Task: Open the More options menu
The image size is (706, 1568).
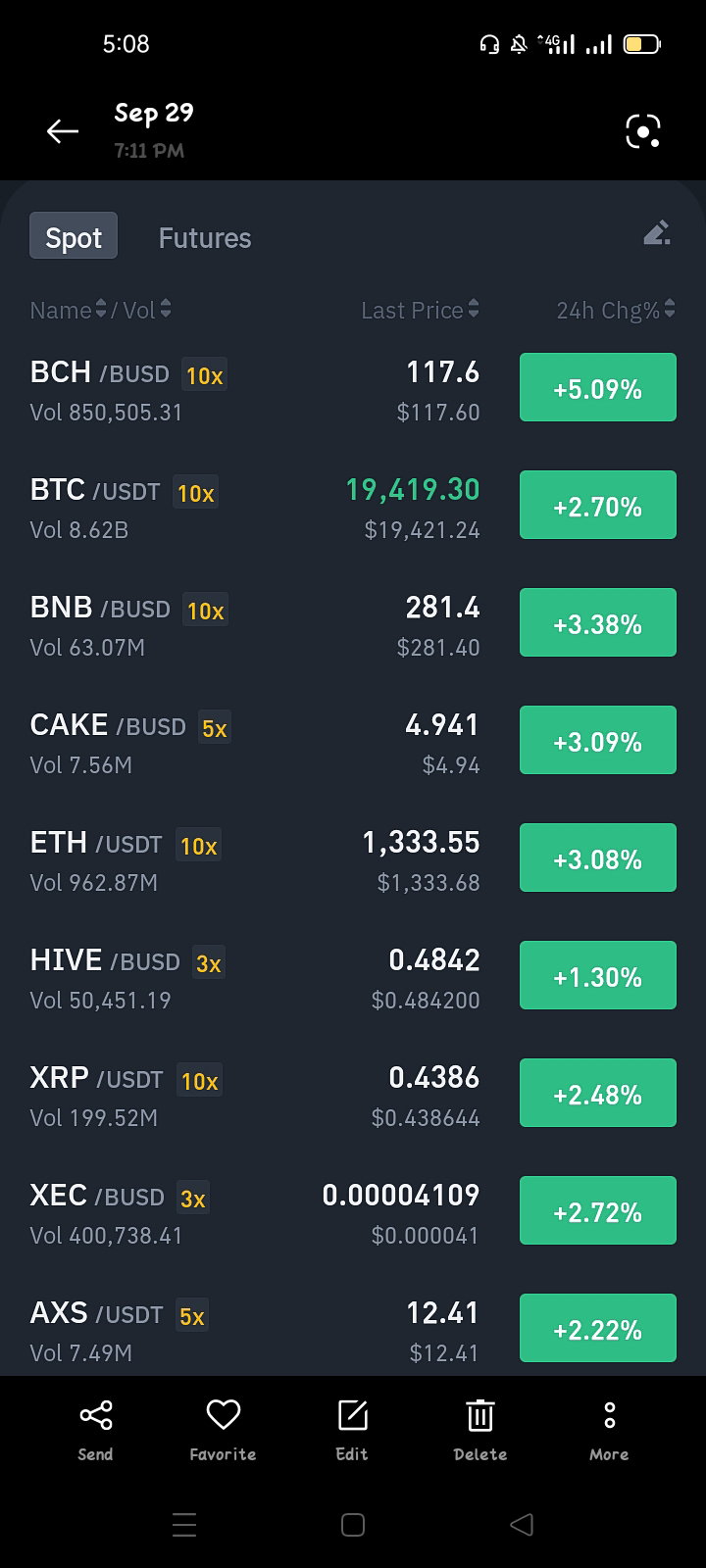Action: 609,1431
